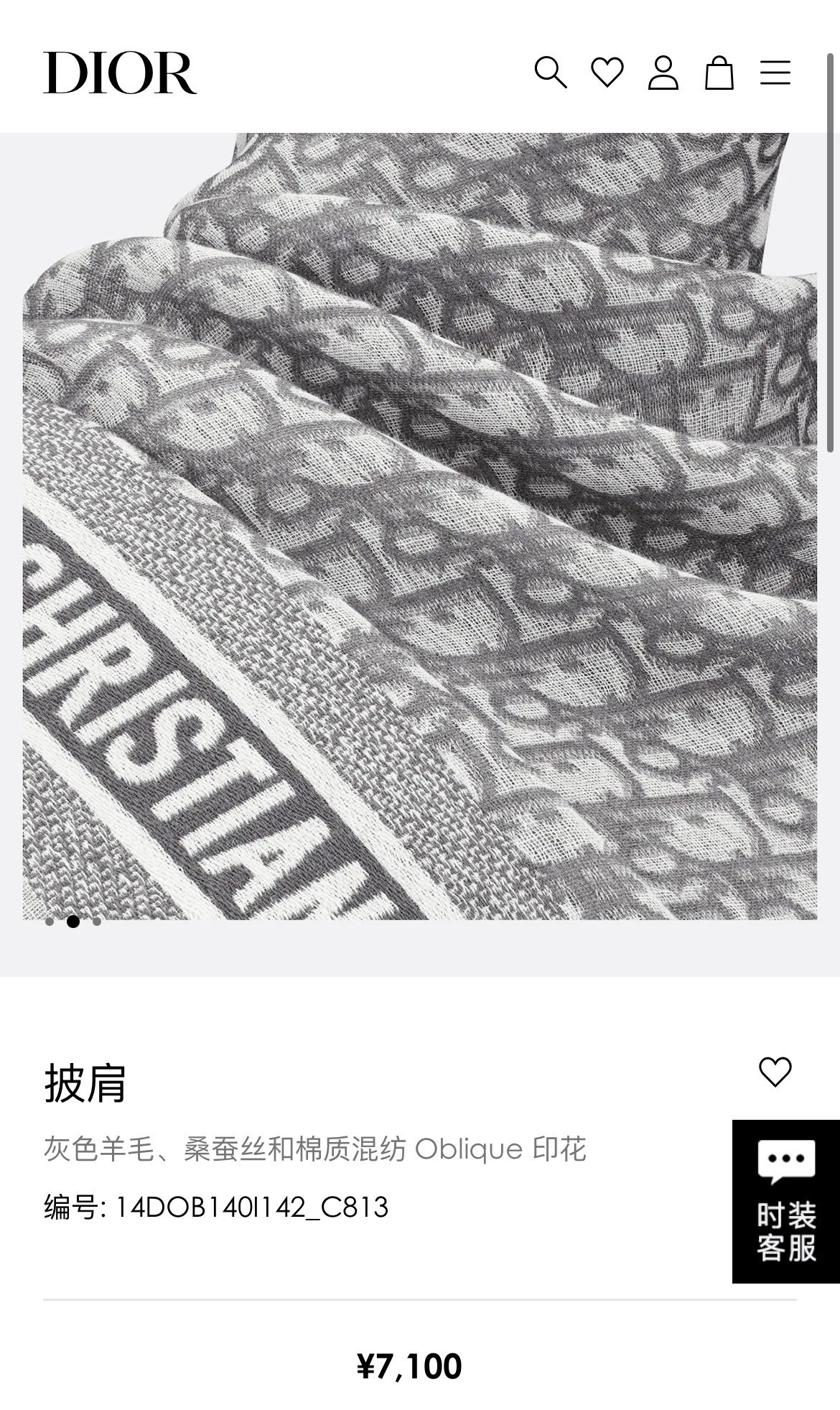Go to Dior home via logo

click(x=119, y=73)
